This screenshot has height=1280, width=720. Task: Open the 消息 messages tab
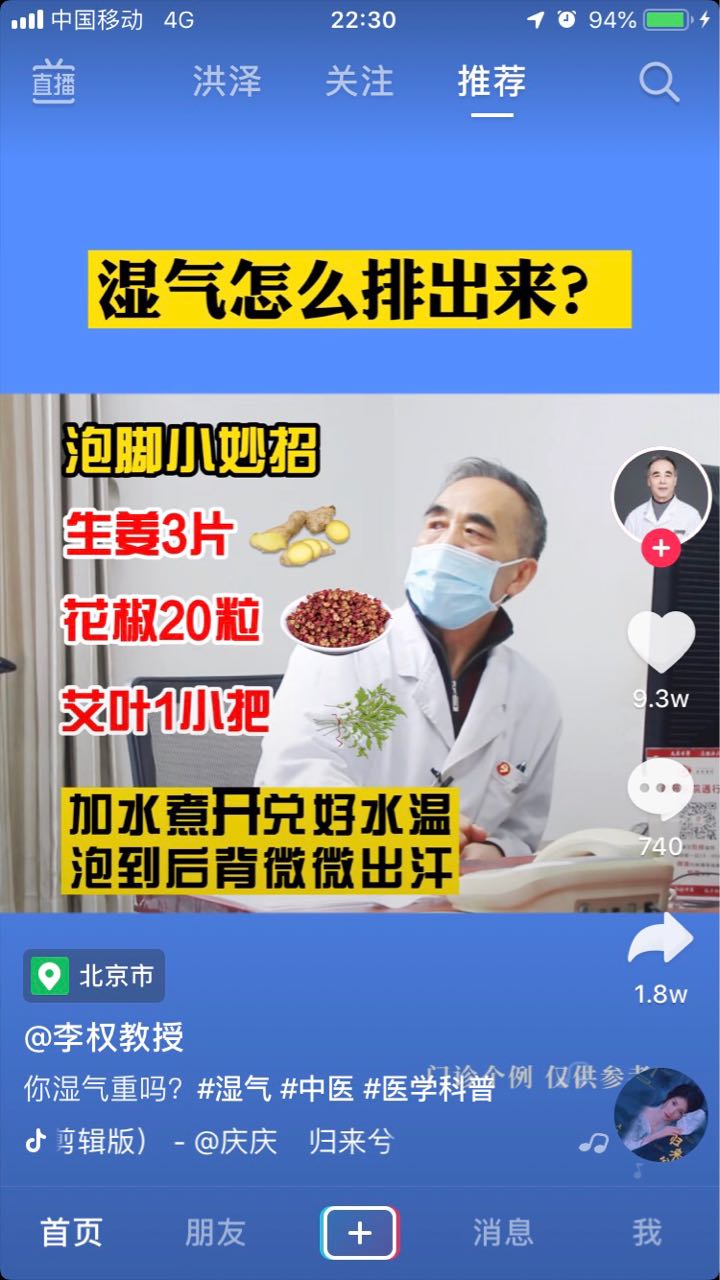coord(503,1233)
